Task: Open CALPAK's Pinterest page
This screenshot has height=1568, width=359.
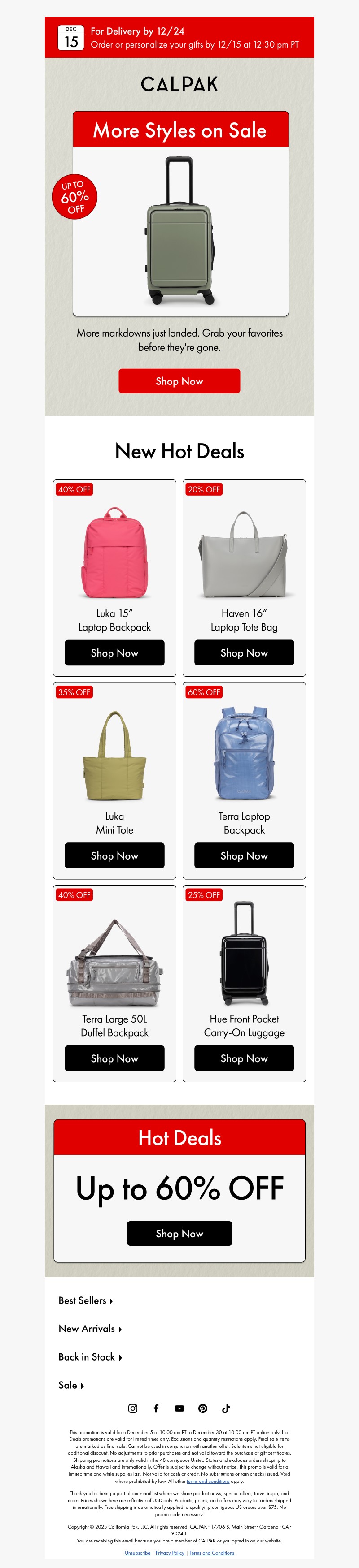Action: 203,1408
